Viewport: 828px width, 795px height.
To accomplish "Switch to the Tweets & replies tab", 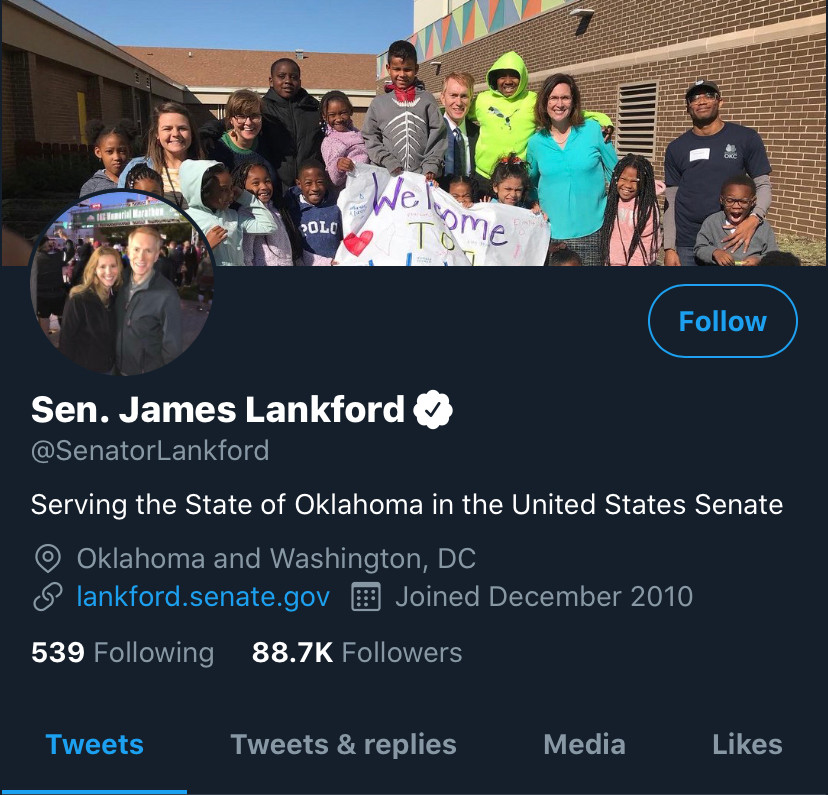I will [343, 744].
